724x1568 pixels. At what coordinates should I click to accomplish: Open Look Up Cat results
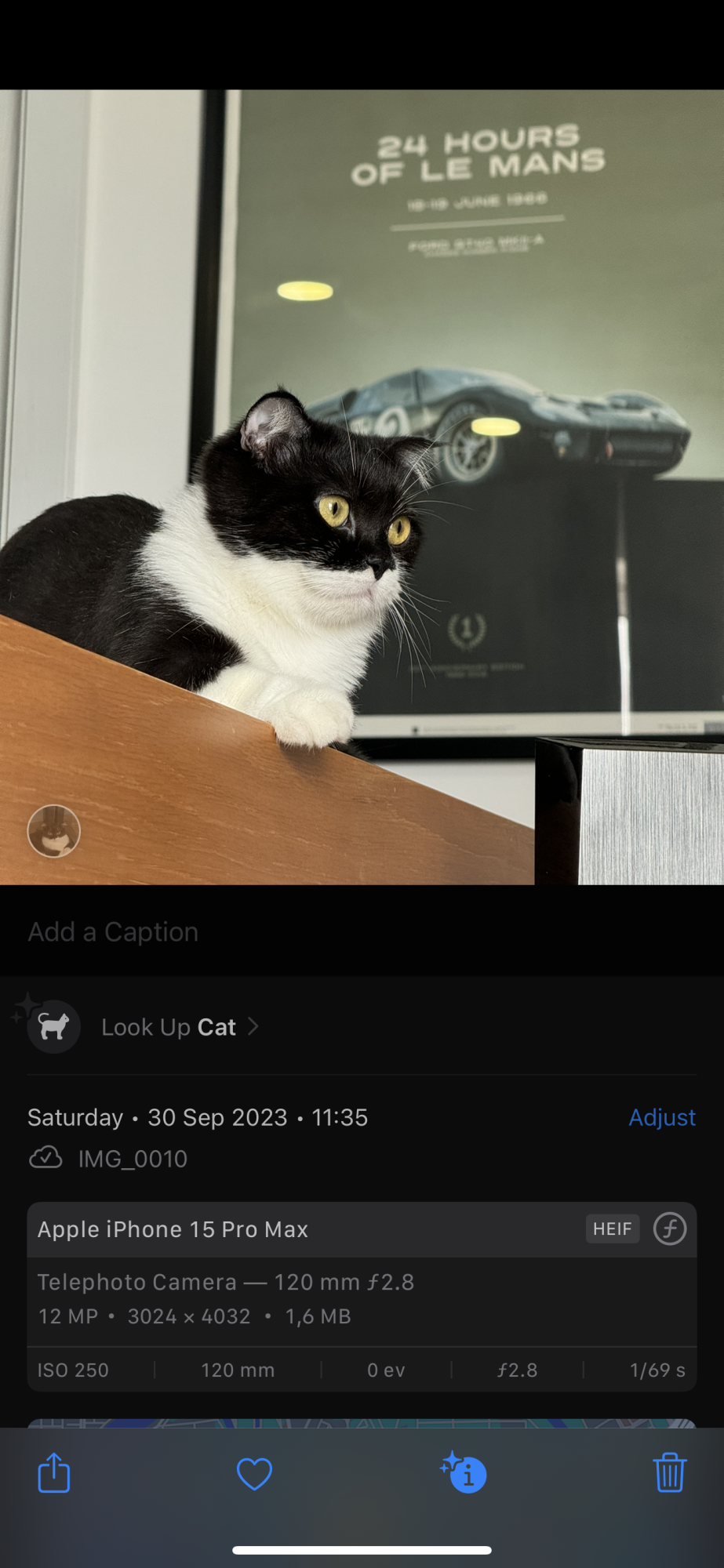pyautogui.click(x=169, y=1027)
